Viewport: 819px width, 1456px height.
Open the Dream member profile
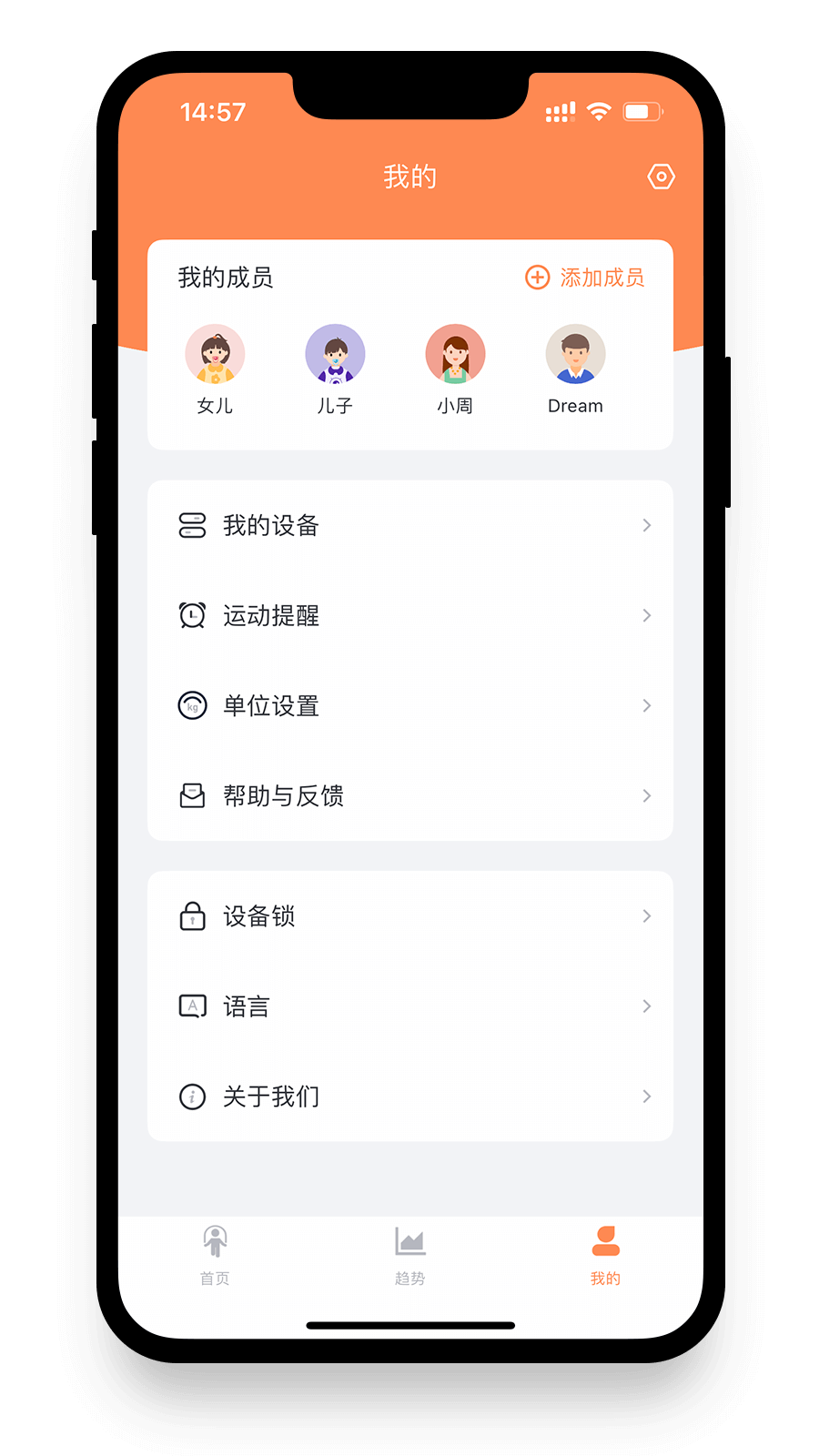[x=575, y=354]
